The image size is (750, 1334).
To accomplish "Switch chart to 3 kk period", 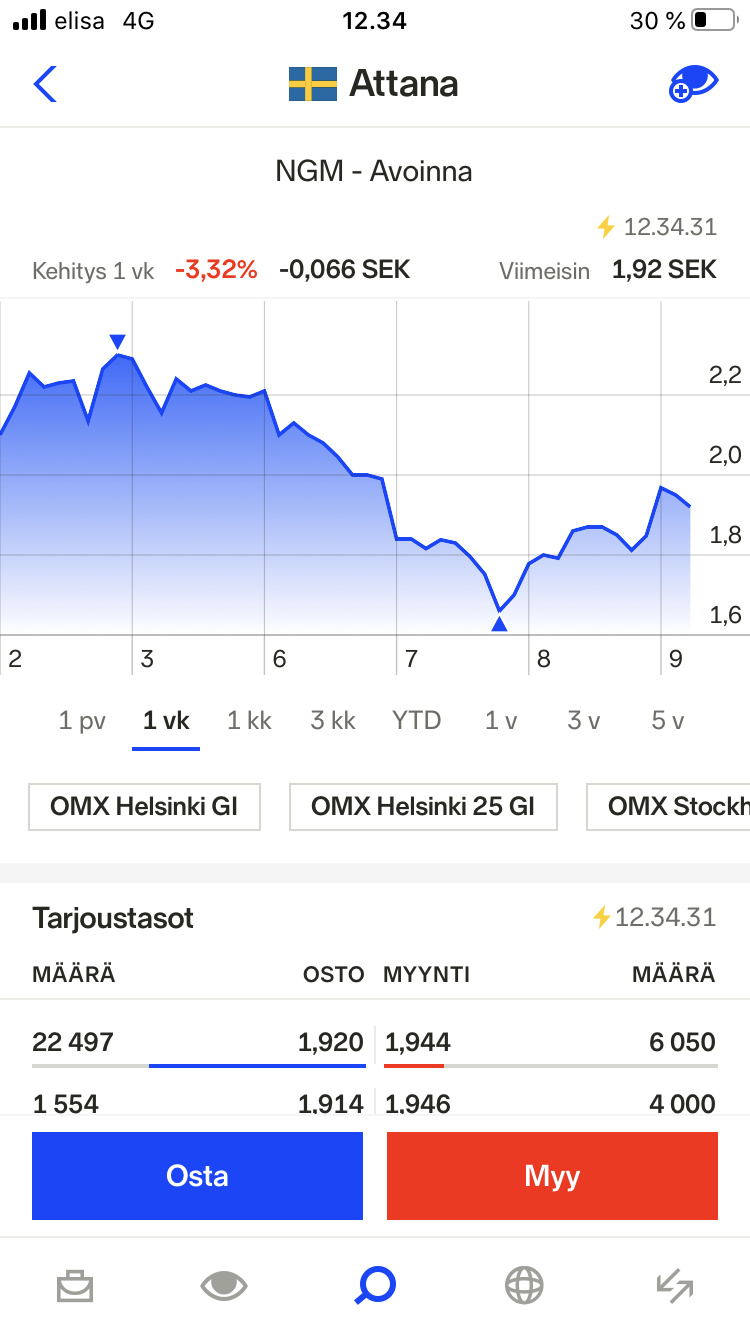I will point(333,720).
